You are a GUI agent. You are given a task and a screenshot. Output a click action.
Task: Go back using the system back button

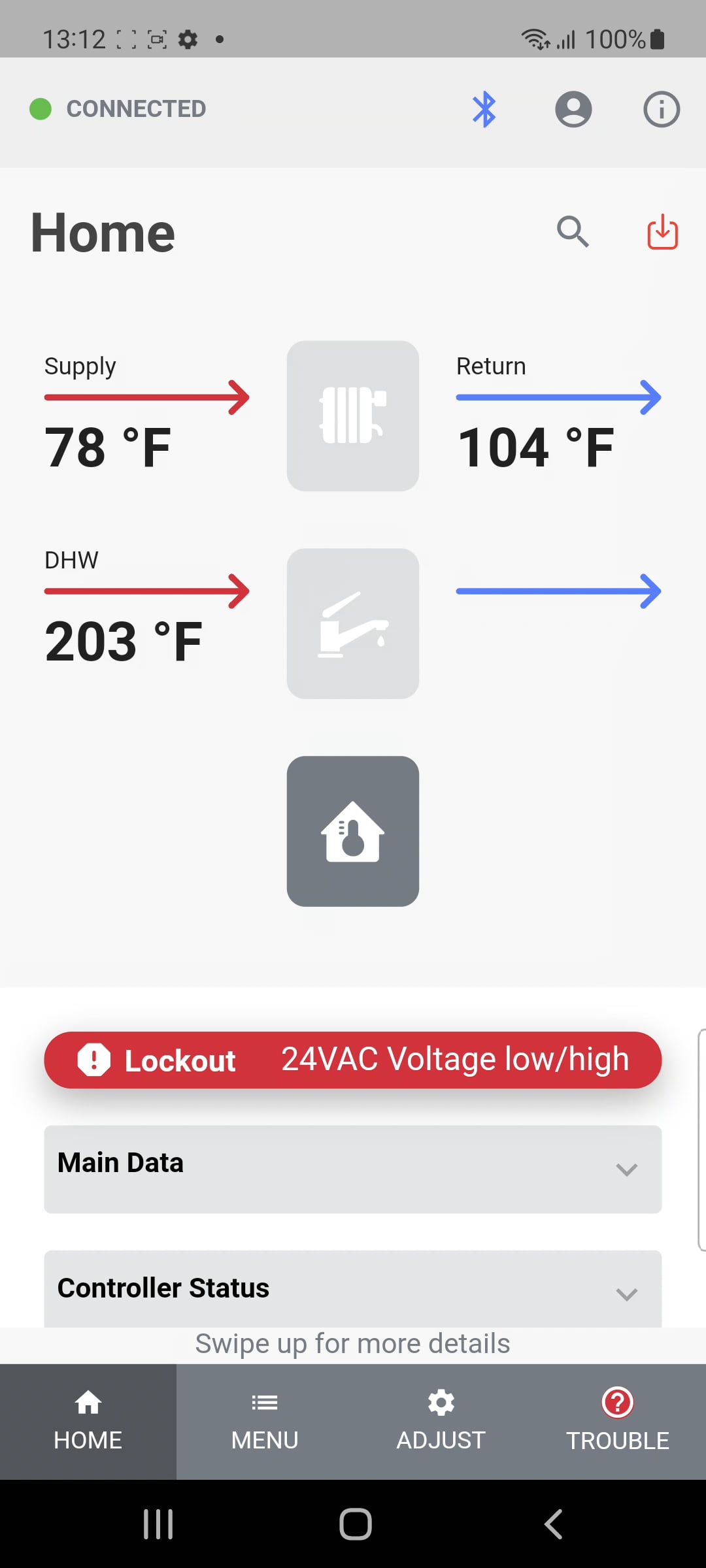tap(553, 1524)
